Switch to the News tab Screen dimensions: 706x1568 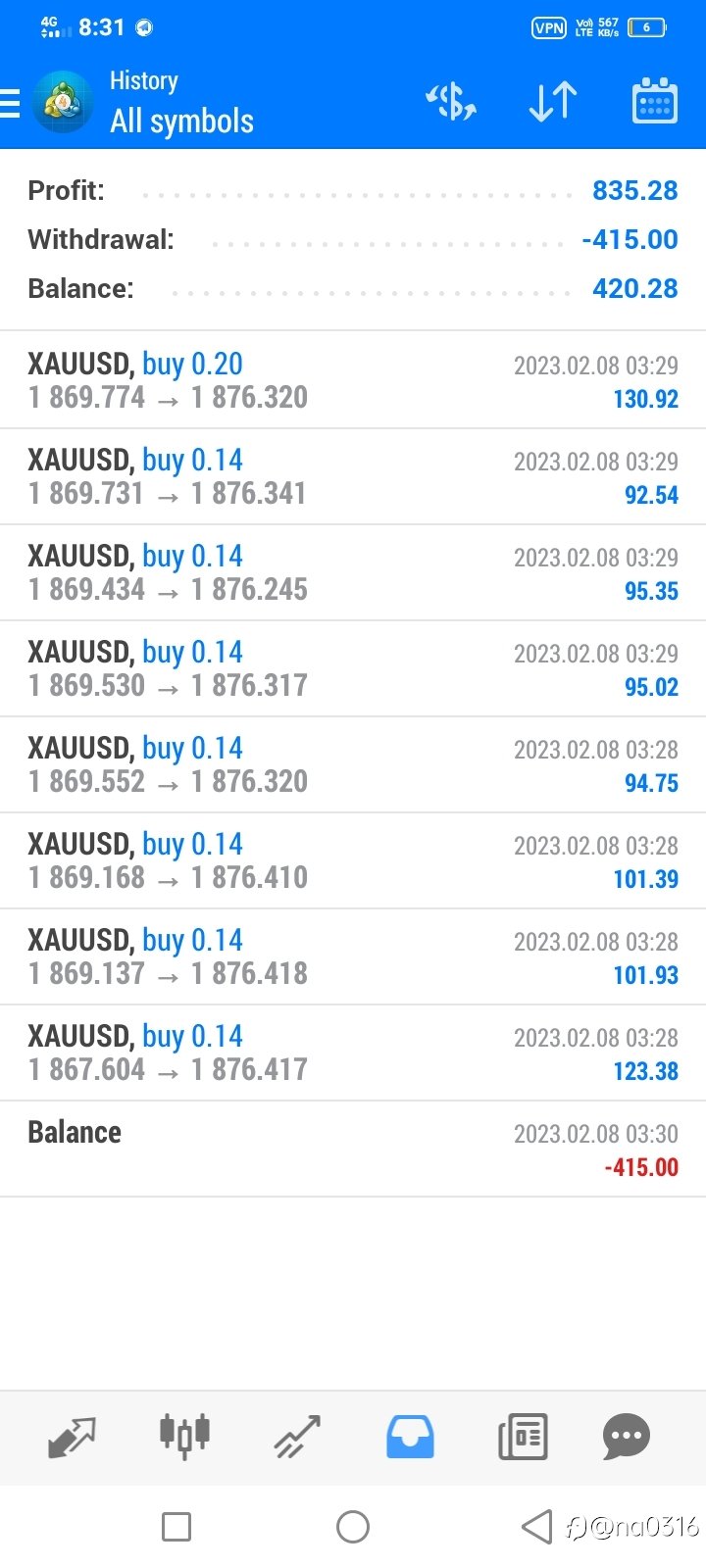[523, 1437]
